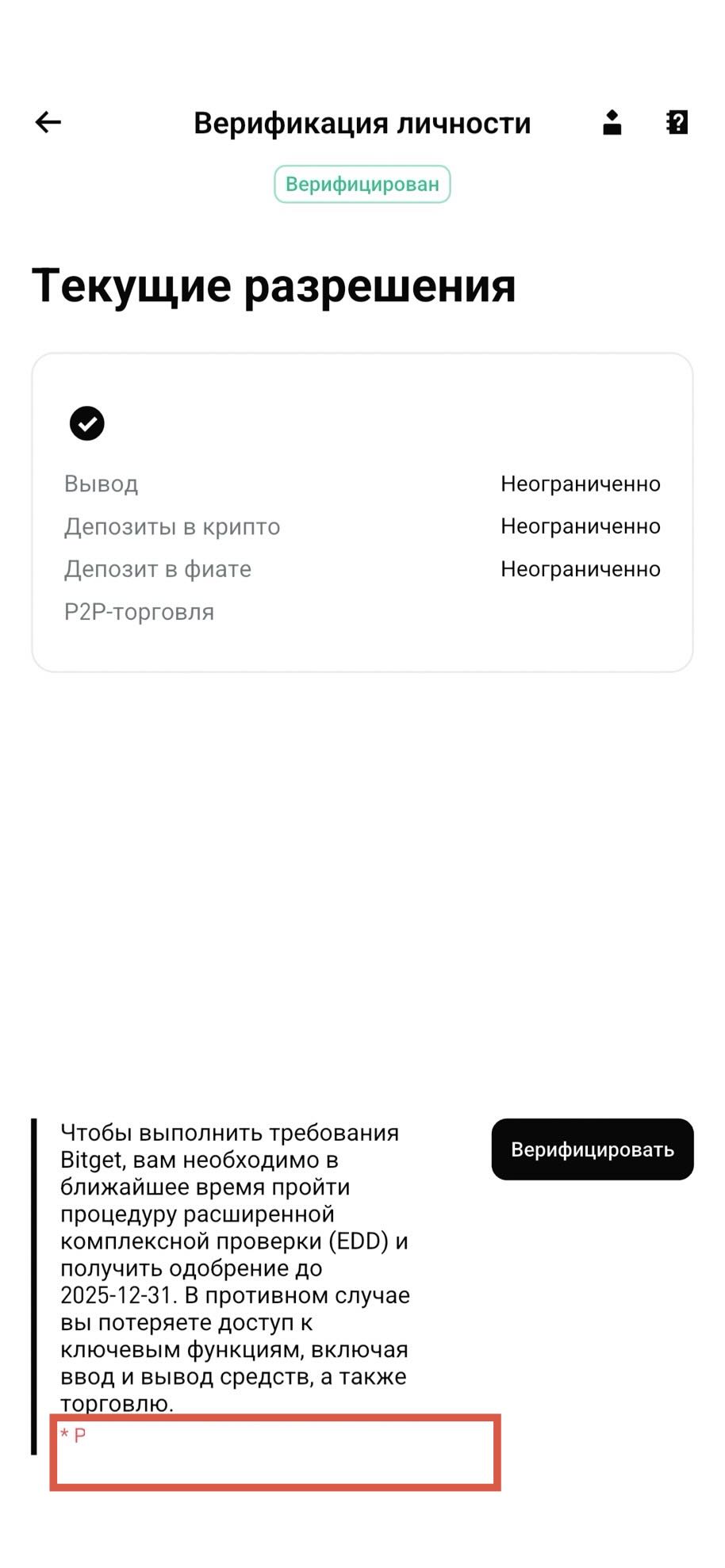Tap the Верифицирован status badge
Screen dimensions: 725x1568
tap(362, 183)
